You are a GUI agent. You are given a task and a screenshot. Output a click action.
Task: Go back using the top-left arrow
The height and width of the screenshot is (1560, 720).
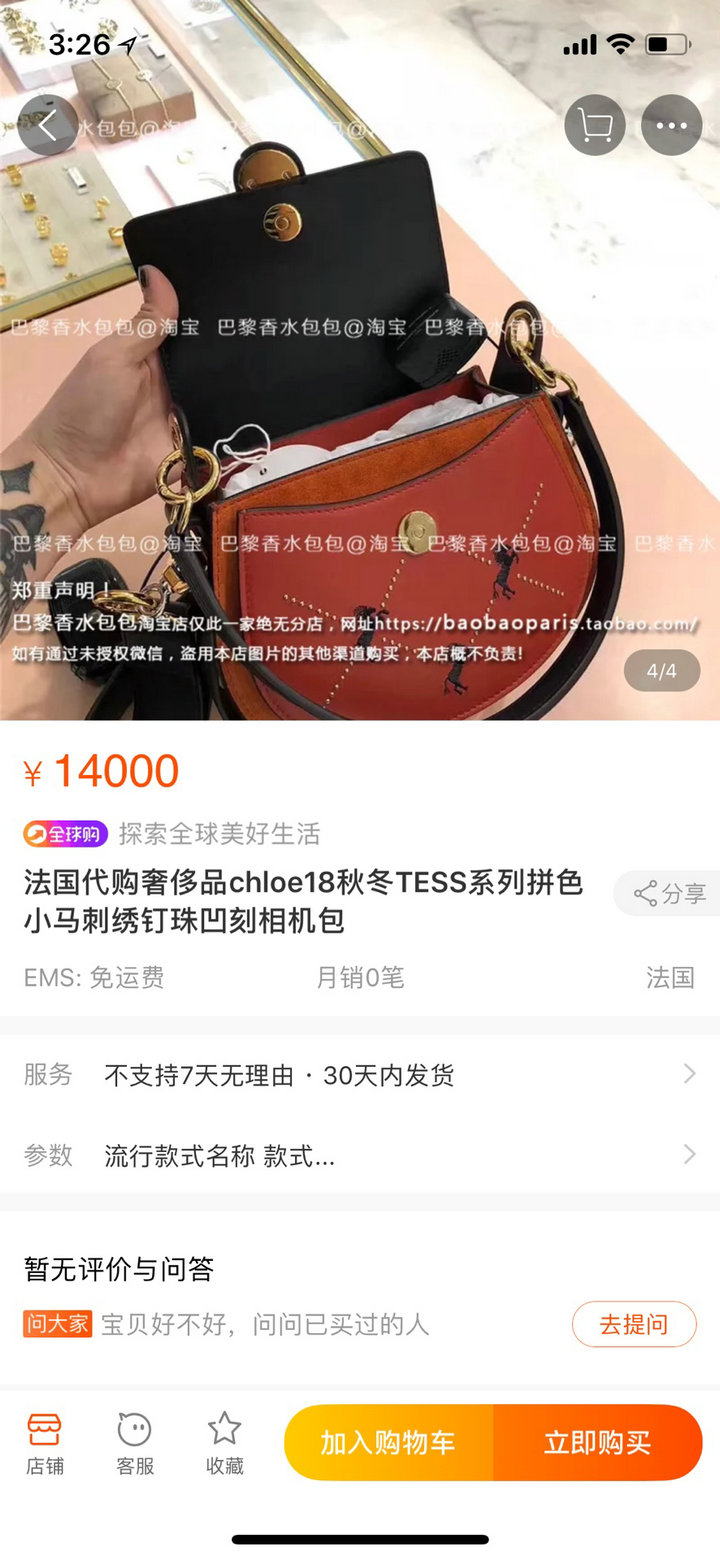click(x=47, y=126)
